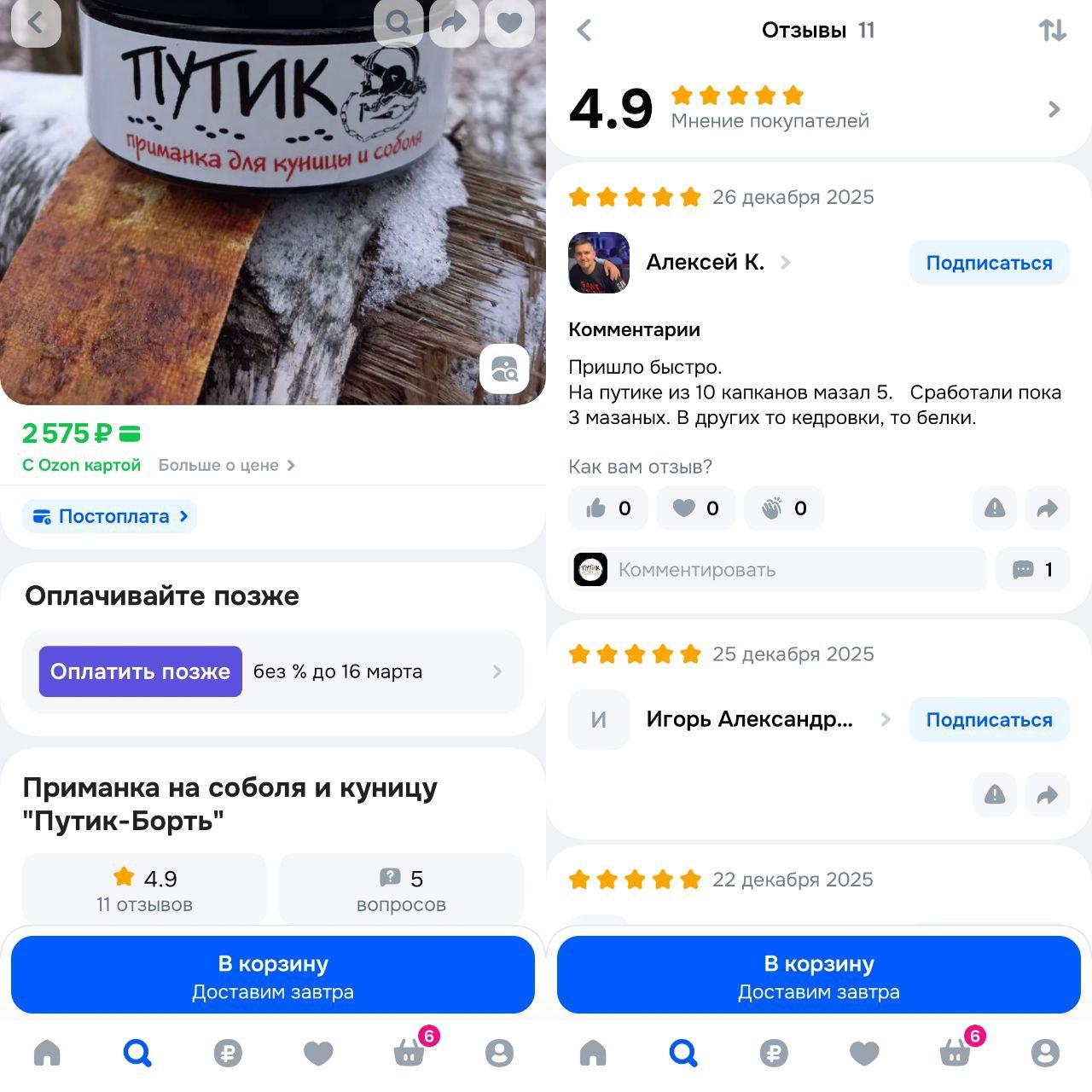
Task: Open the review sorting options
Action: tap(1052, 31)
